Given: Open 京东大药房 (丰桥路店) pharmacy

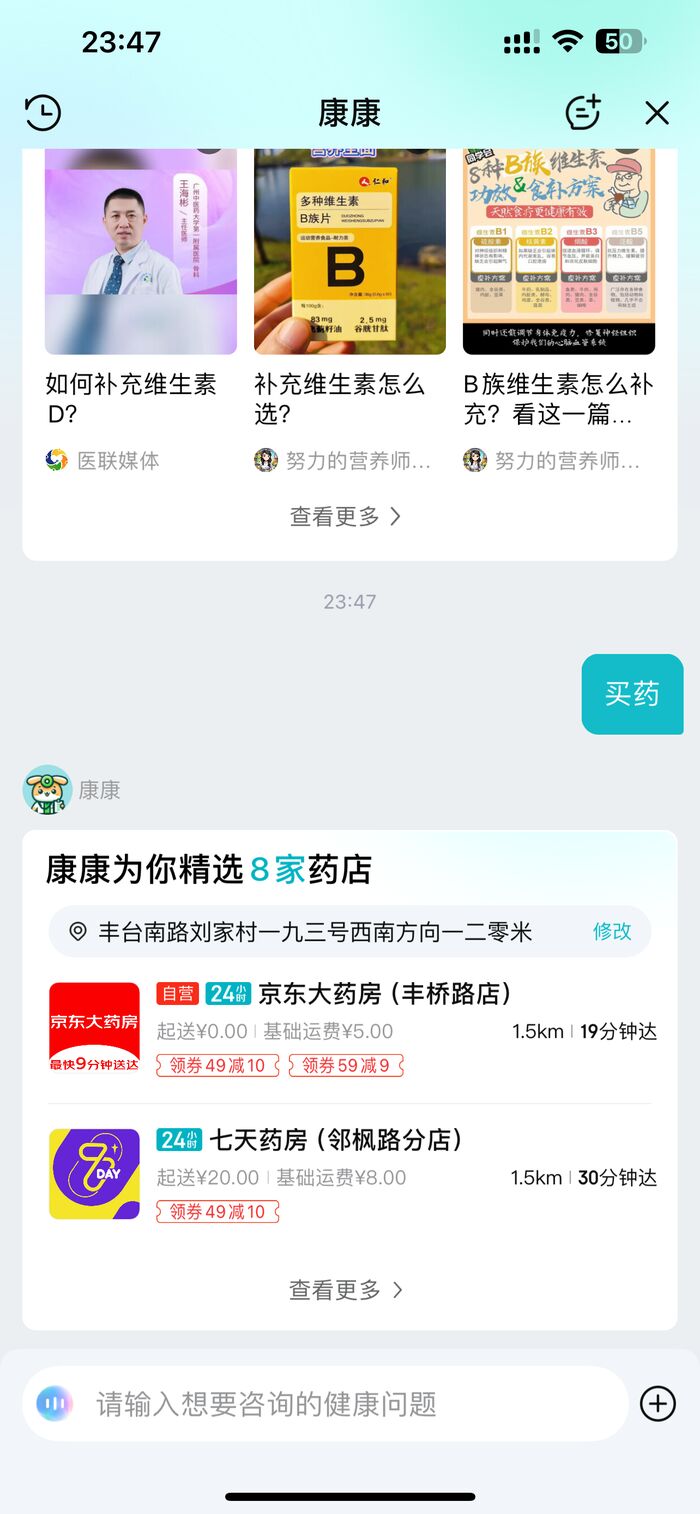Looking at the screenshot, I should [384, 994].
